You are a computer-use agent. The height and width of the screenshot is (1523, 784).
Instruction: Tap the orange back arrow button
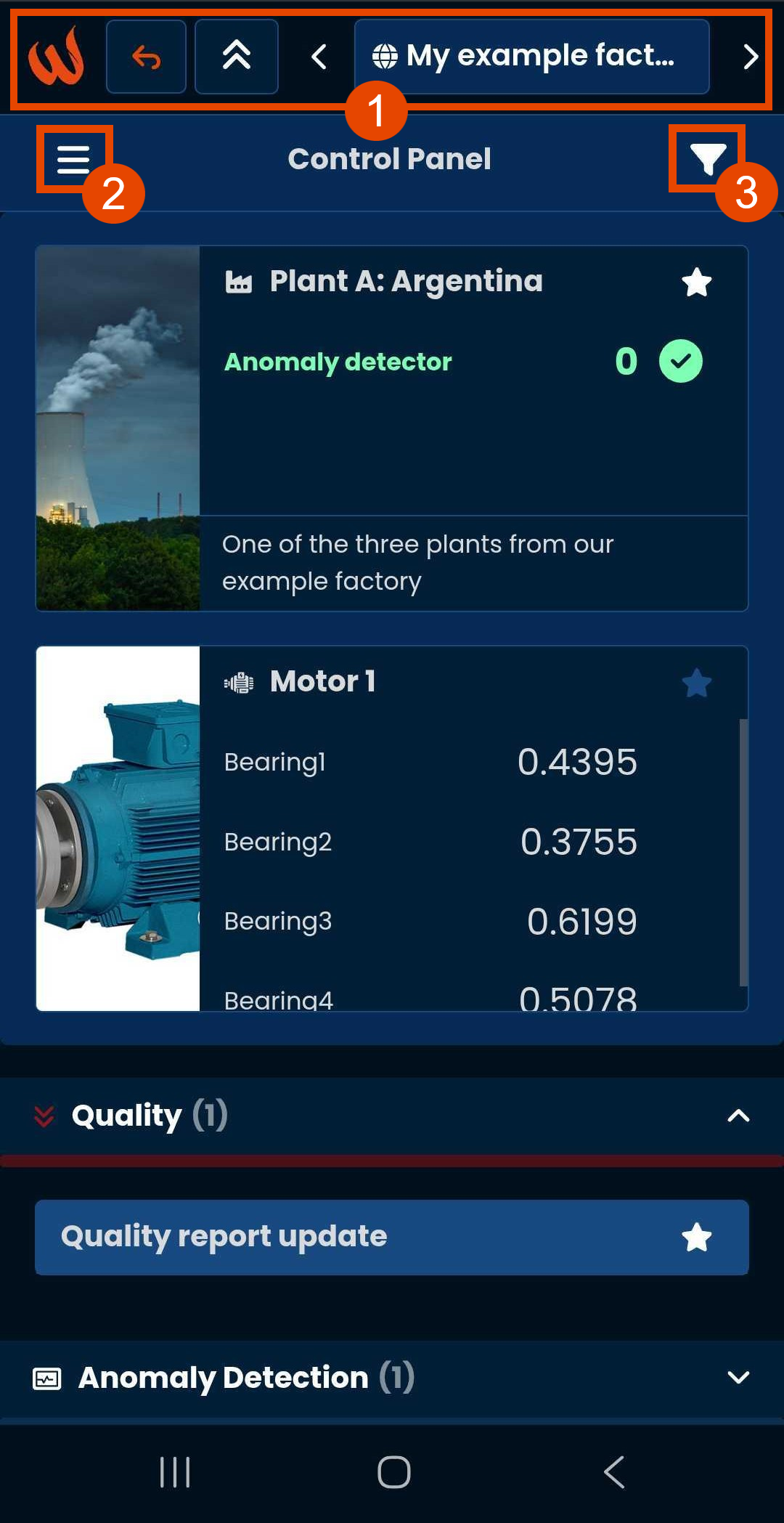click(146, 57)
